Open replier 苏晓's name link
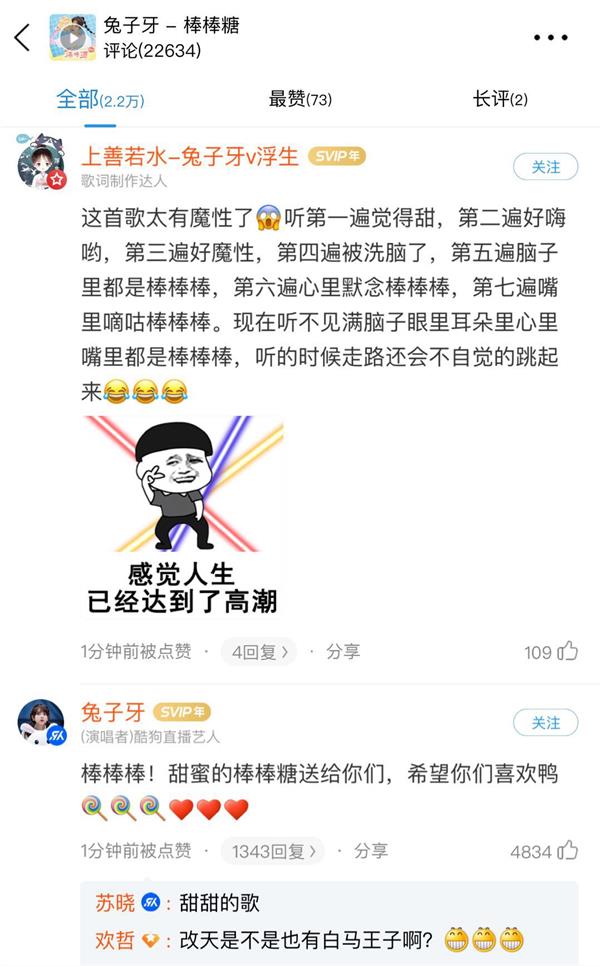The width and height of the screenshot is (600, 966). (114, 903)
